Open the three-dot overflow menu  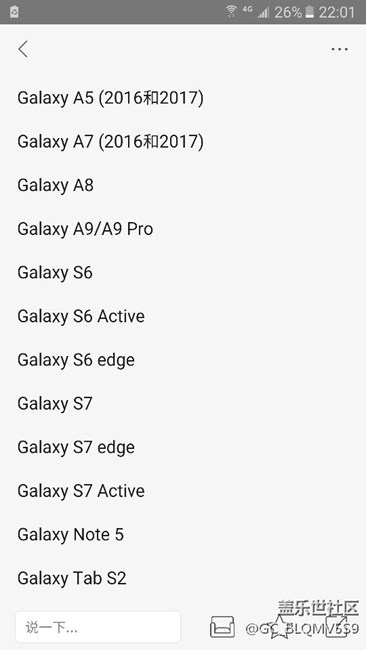click(339, 49)
